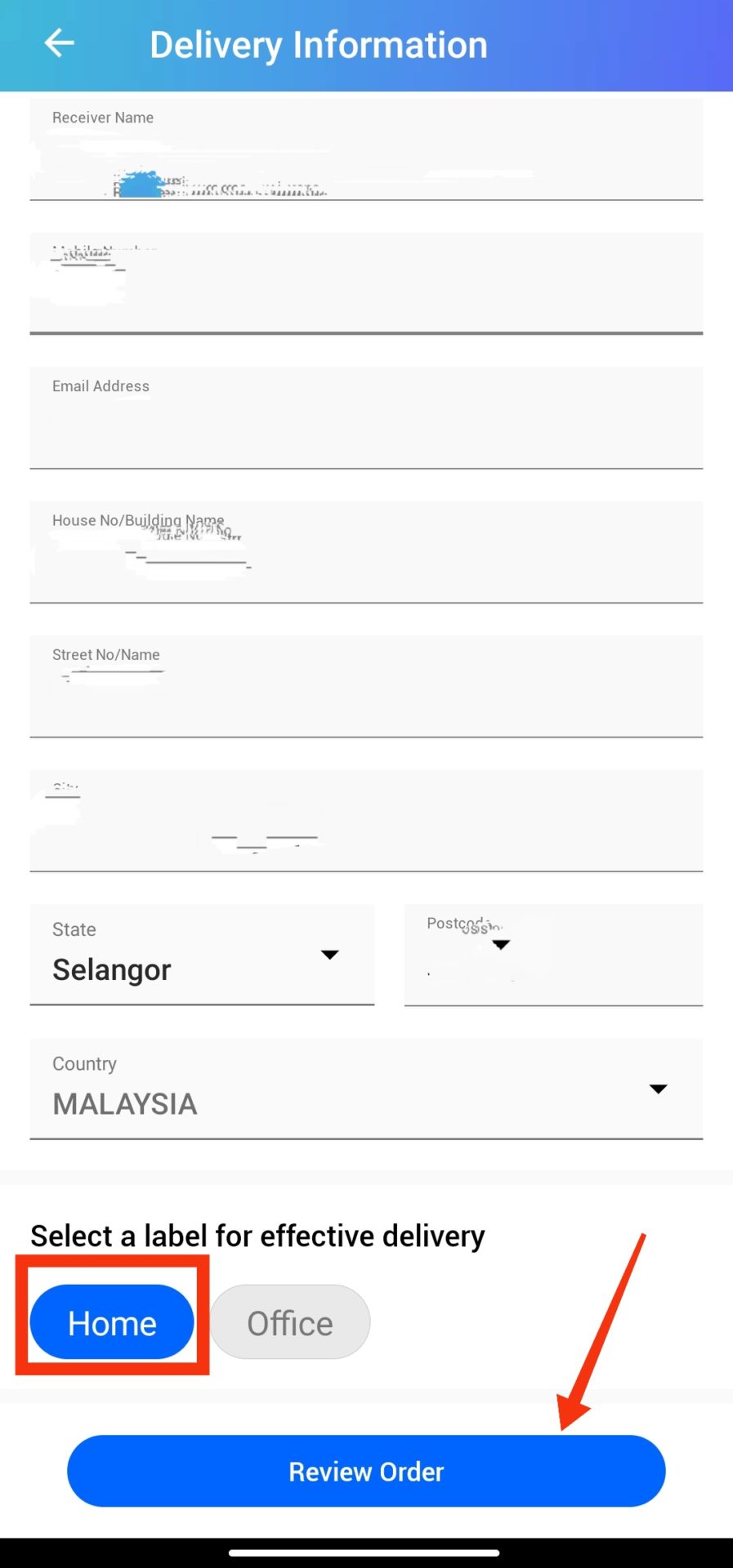The image size is (733, 1568).
Task: Choose the Home delivery label
Action: (x=112, y=1322)
